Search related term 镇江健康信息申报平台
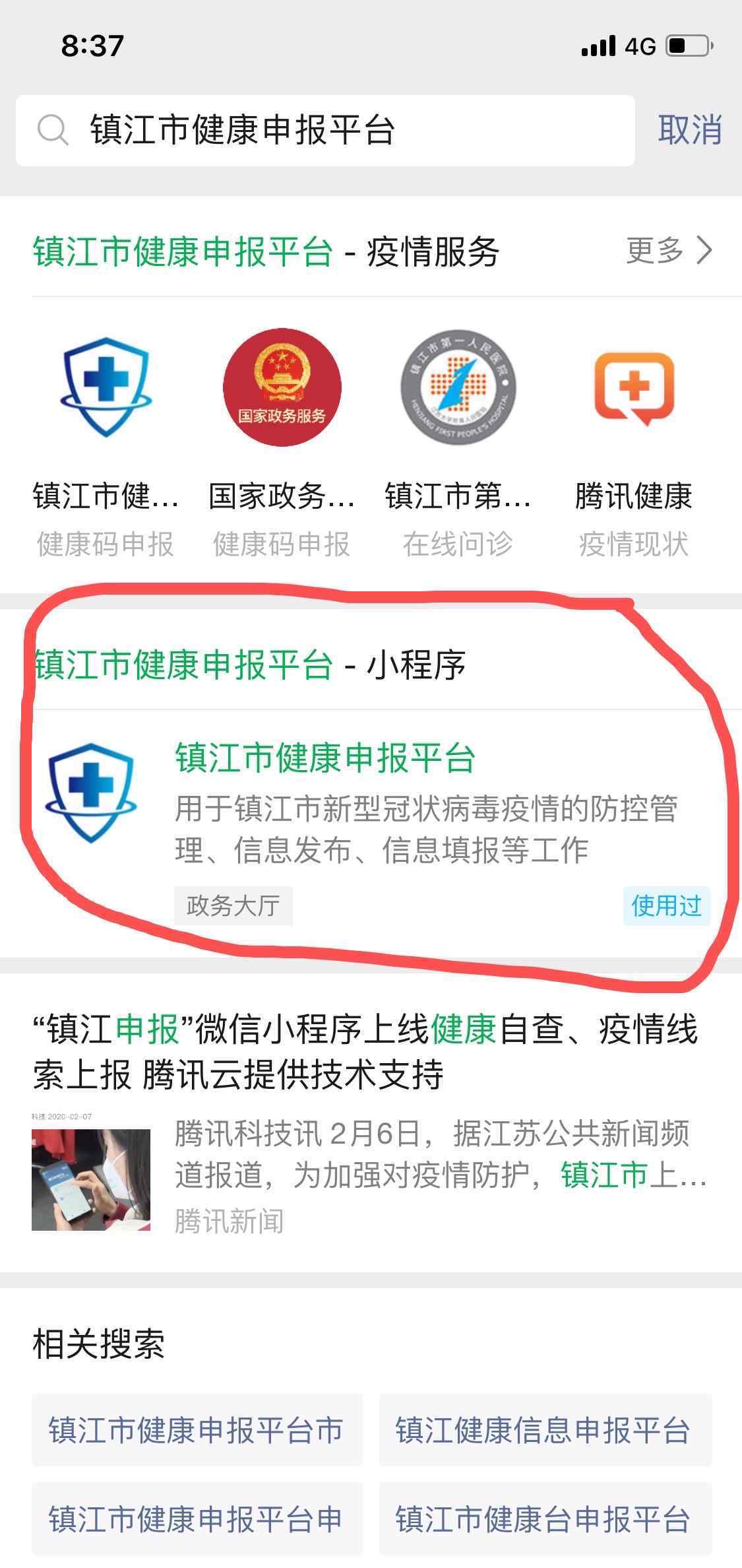The height and width of the screenshot is (1568, 742). 545,1431
